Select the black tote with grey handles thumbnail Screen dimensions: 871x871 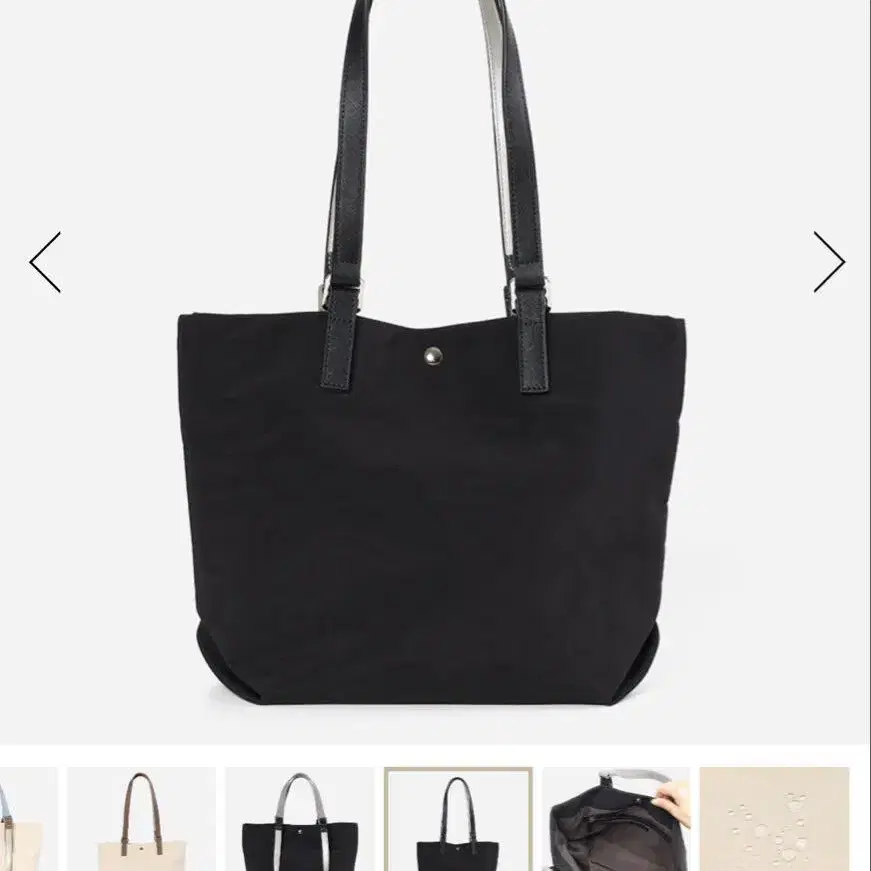tap(300, 819)
